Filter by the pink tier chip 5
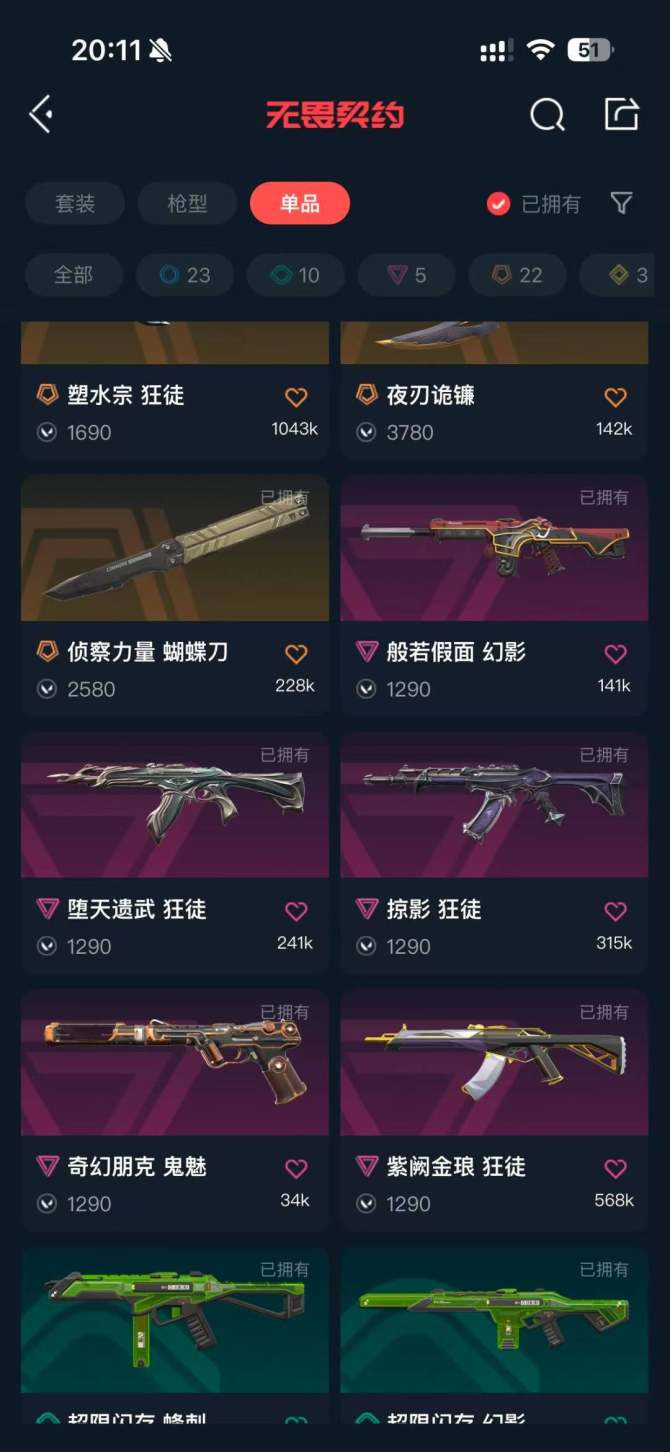 (x=407, y=275)
